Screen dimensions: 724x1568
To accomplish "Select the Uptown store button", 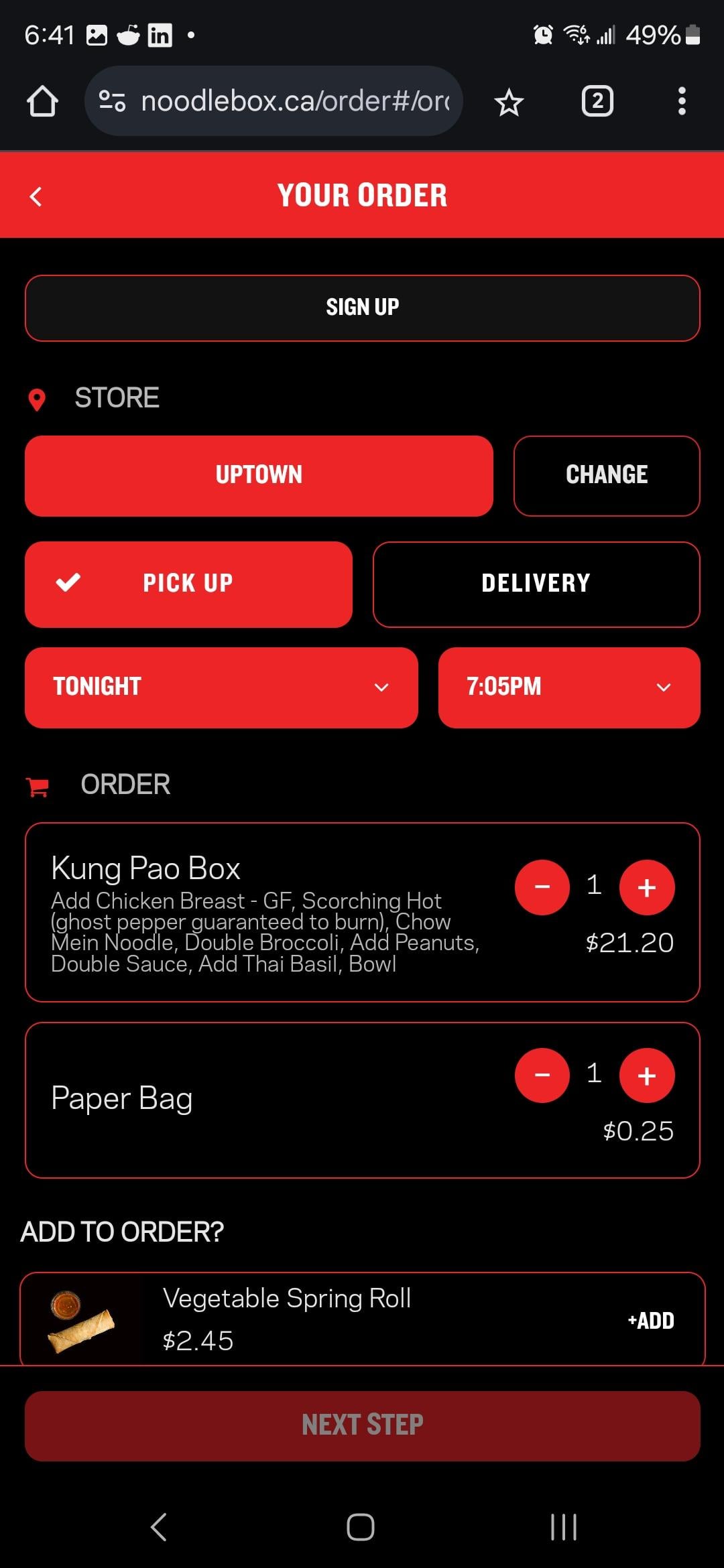I will point(259,475).
